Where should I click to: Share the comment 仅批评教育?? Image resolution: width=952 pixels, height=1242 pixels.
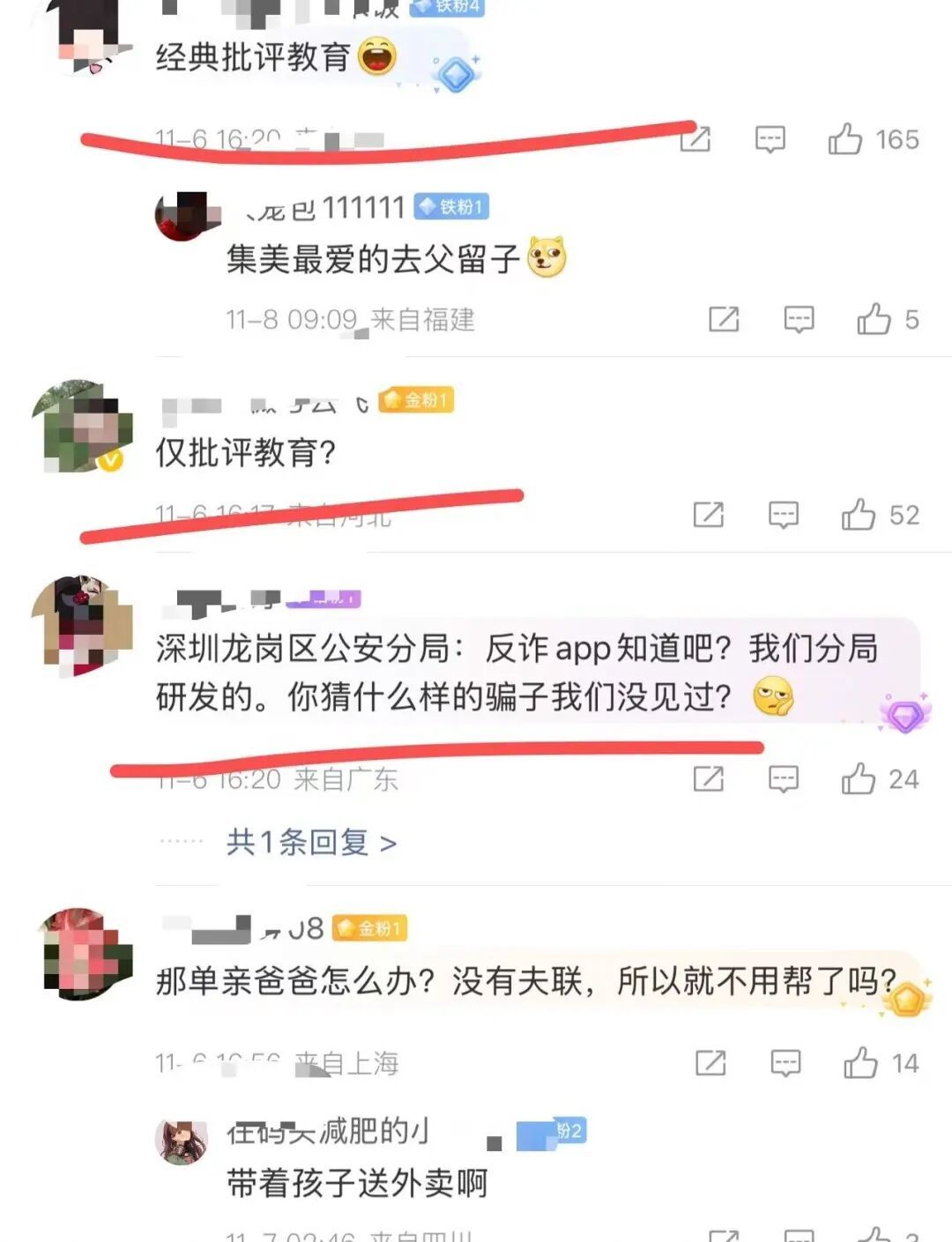709,515
